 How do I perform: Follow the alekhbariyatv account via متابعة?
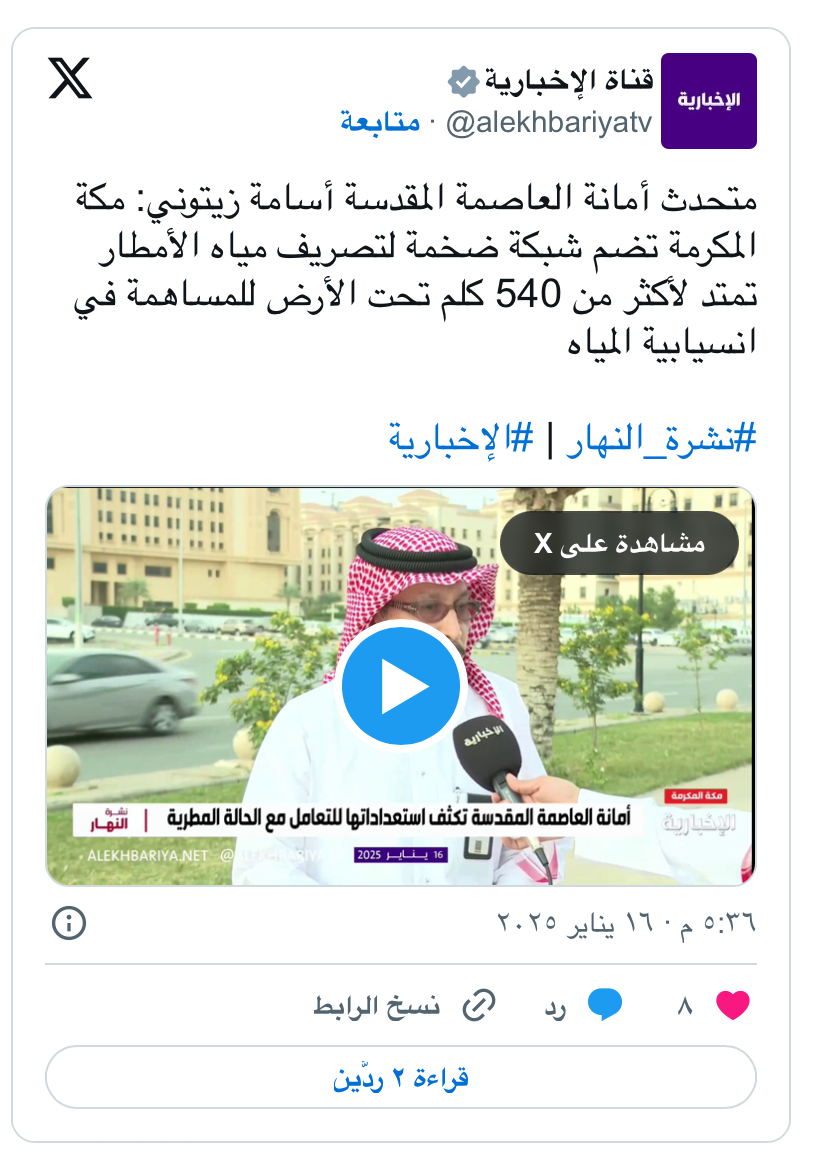[379, 123]
